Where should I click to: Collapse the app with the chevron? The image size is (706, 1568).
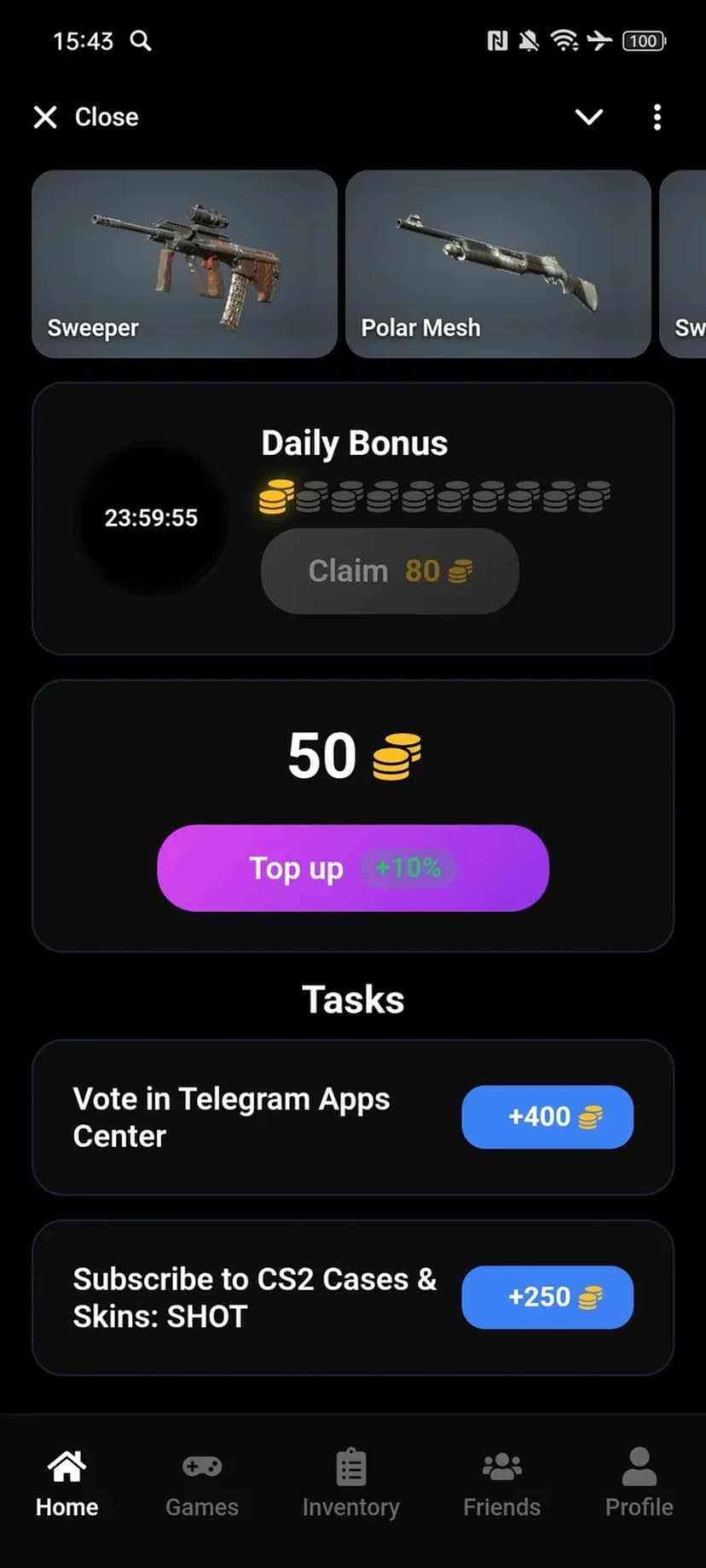click(588, 117)
